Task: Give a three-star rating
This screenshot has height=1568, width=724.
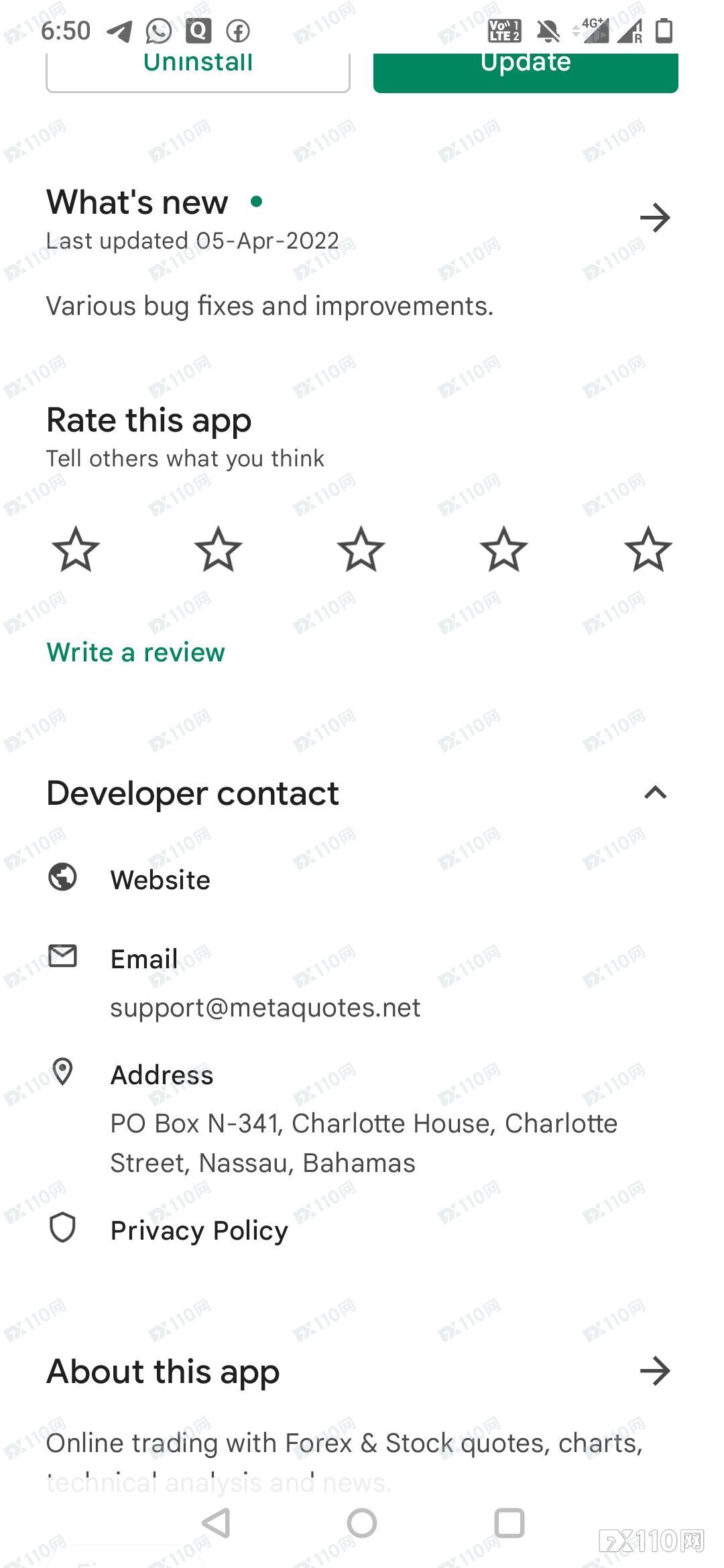Action: click(361, 549)
